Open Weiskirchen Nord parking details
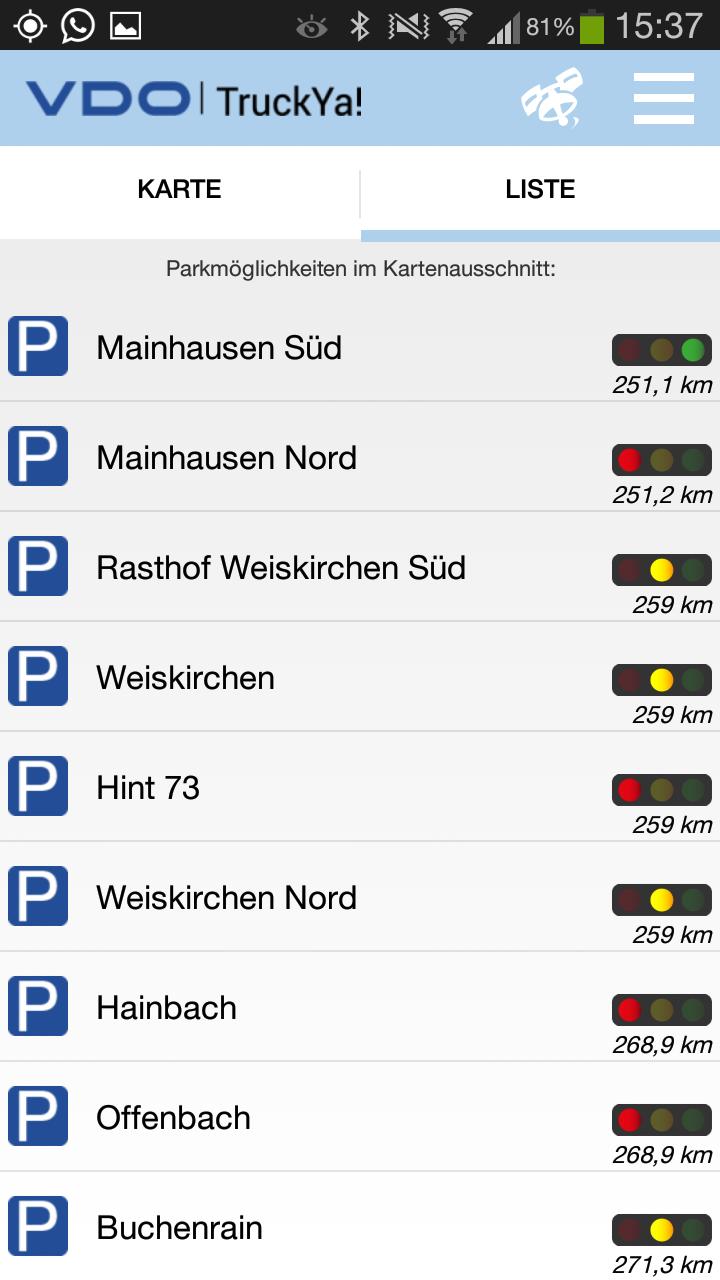Image resolution: width=720 pixels, height=1280 pixels. coord(360,898)
